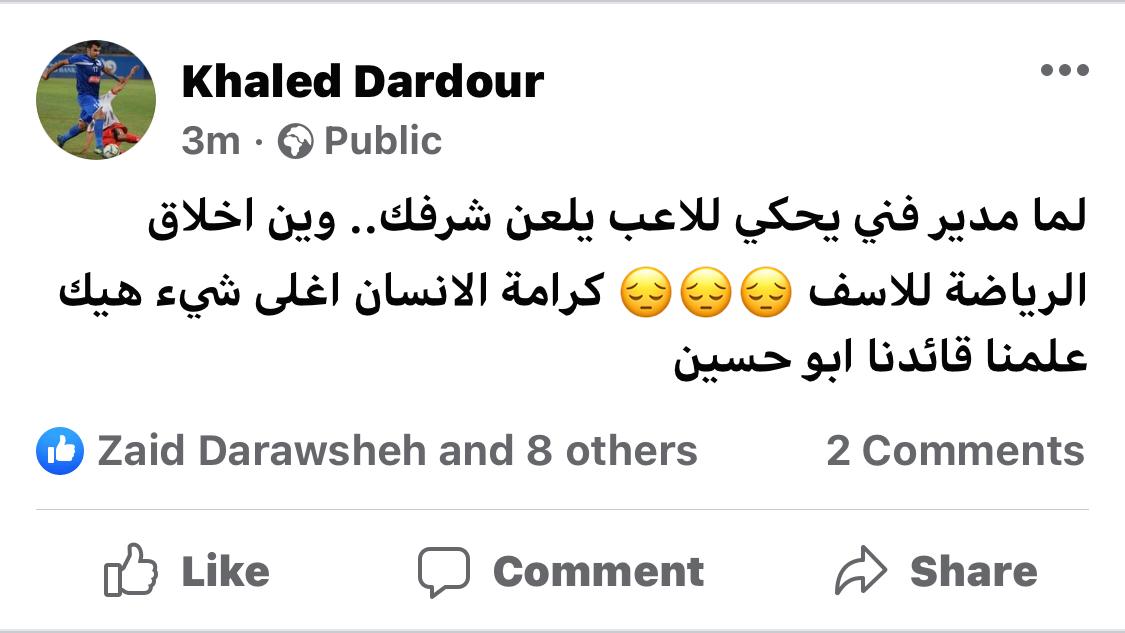The height and width of the screenshot is (633, 1125).
Task: Open the post's three-dot options menu
Action: point(1064,71)
